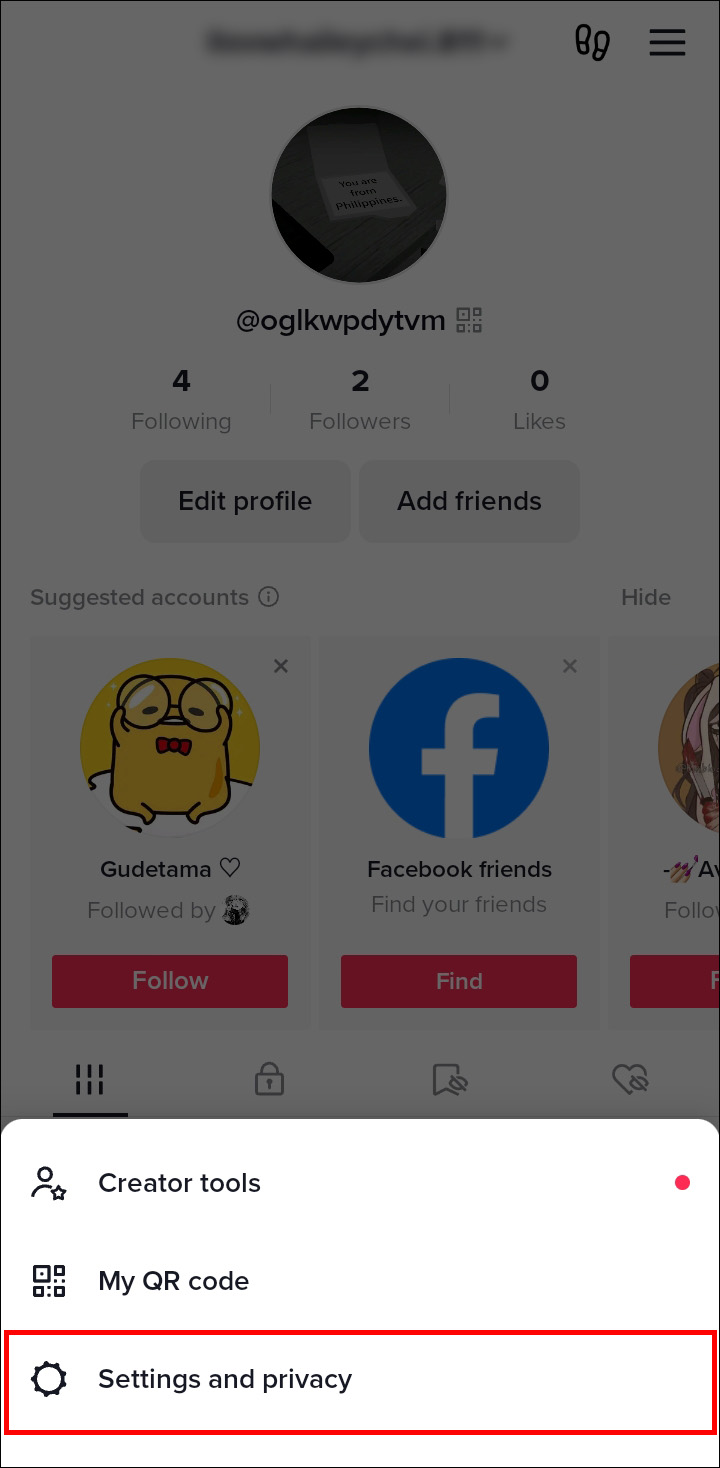
Task: Follow the Gudetama account
Action: click(x=170, y=980)
